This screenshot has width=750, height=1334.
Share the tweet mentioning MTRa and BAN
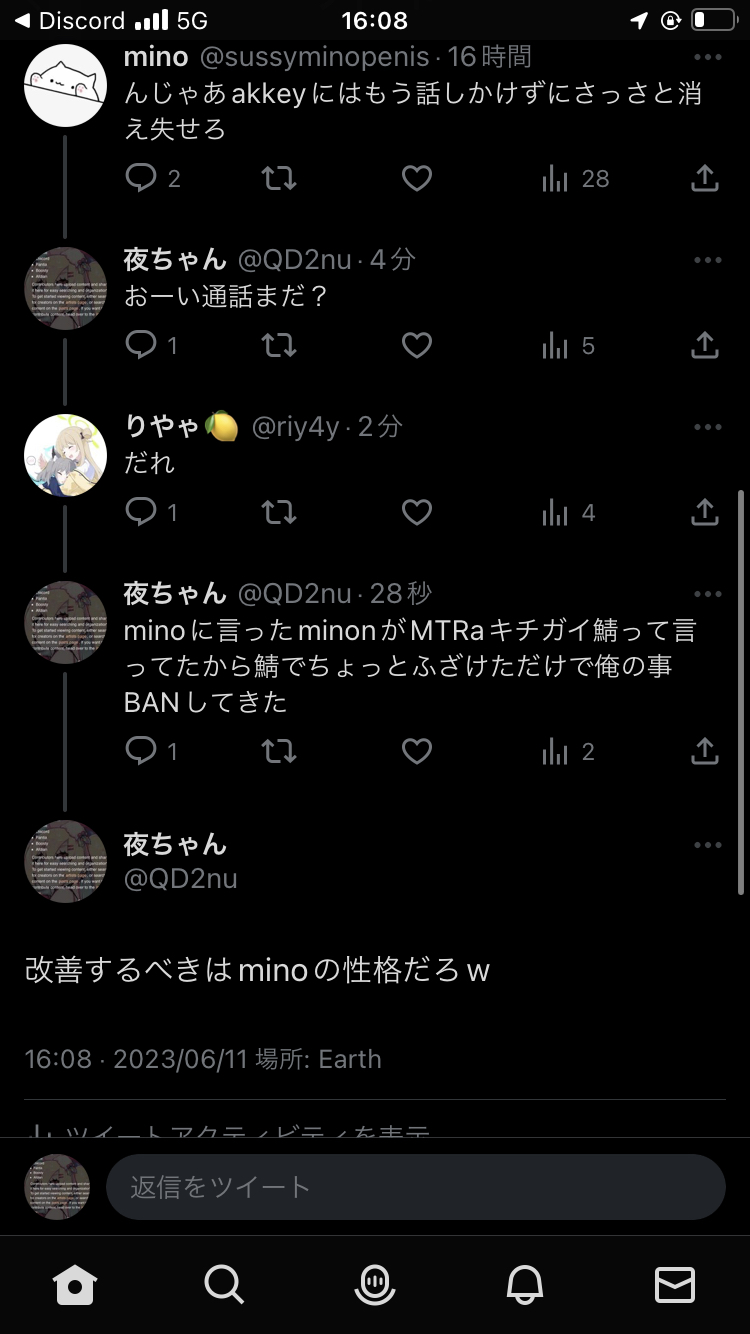(705, 750)
